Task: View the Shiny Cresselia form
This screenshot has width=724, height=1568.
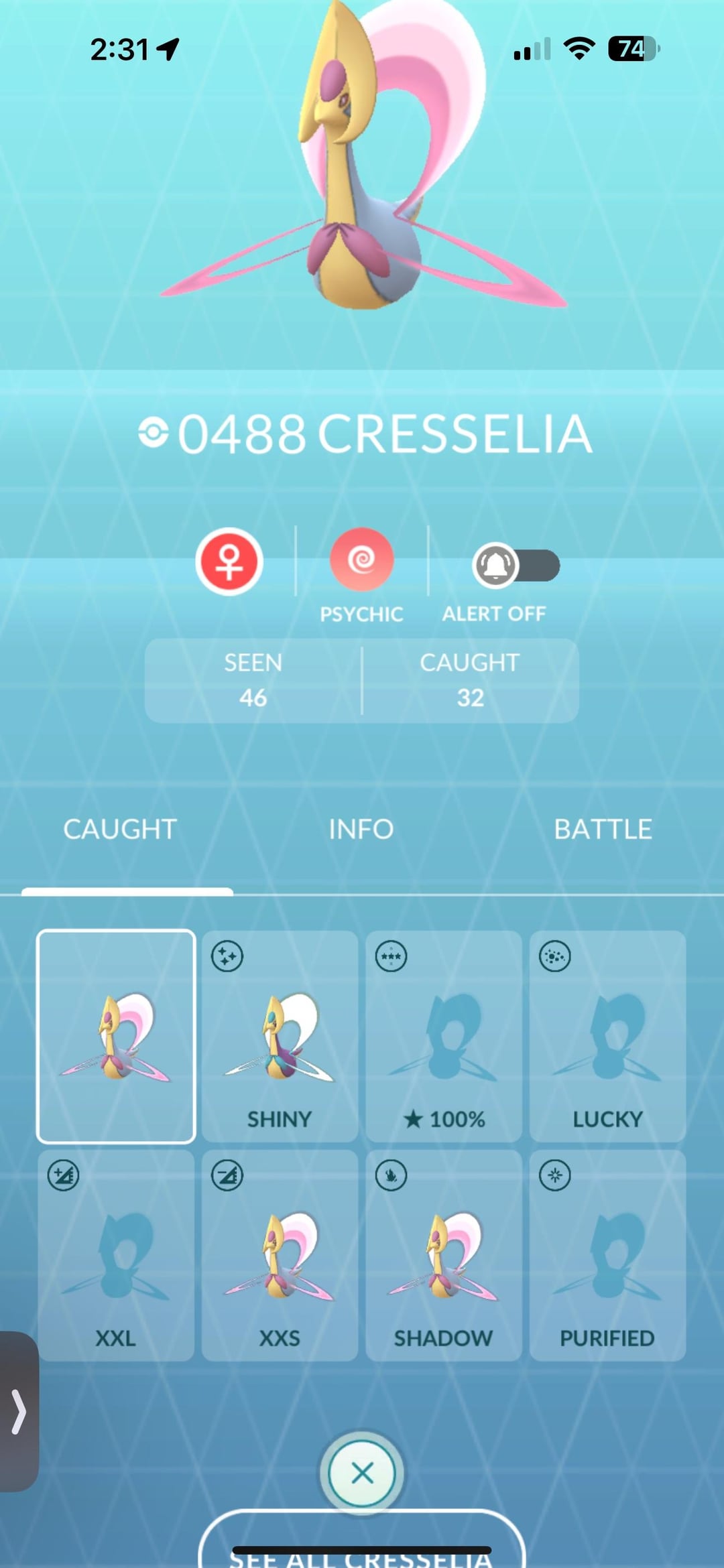Action: tap(280, 1036)
